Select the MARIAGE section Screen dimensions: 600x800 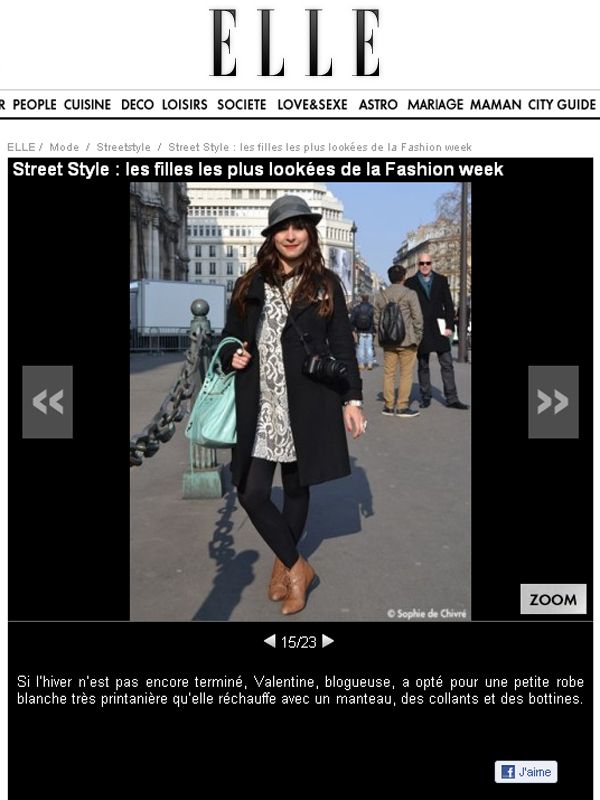click(x=435, y=104)
